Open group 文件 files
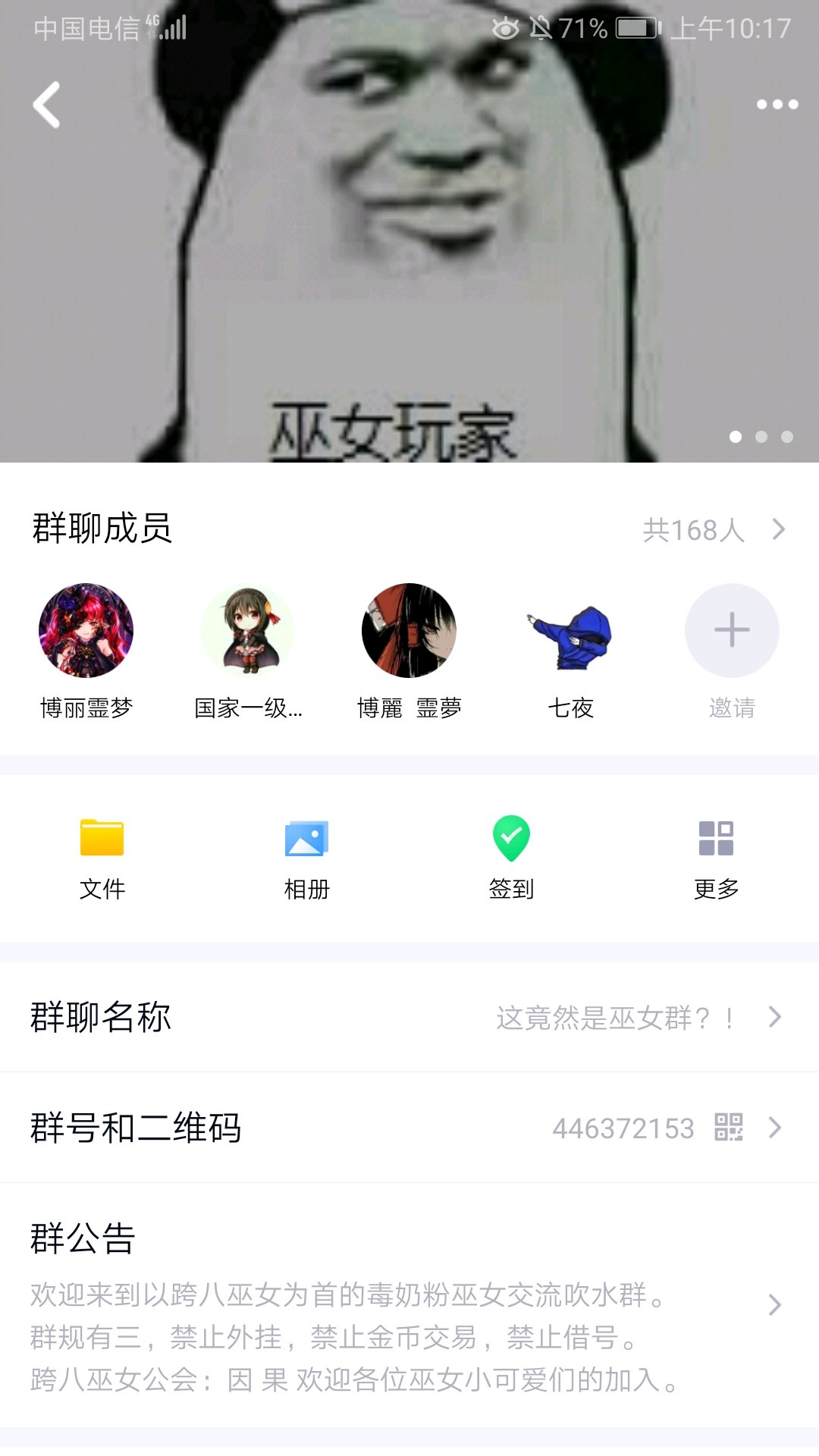 pyautogui.click(x=102, y=858)
